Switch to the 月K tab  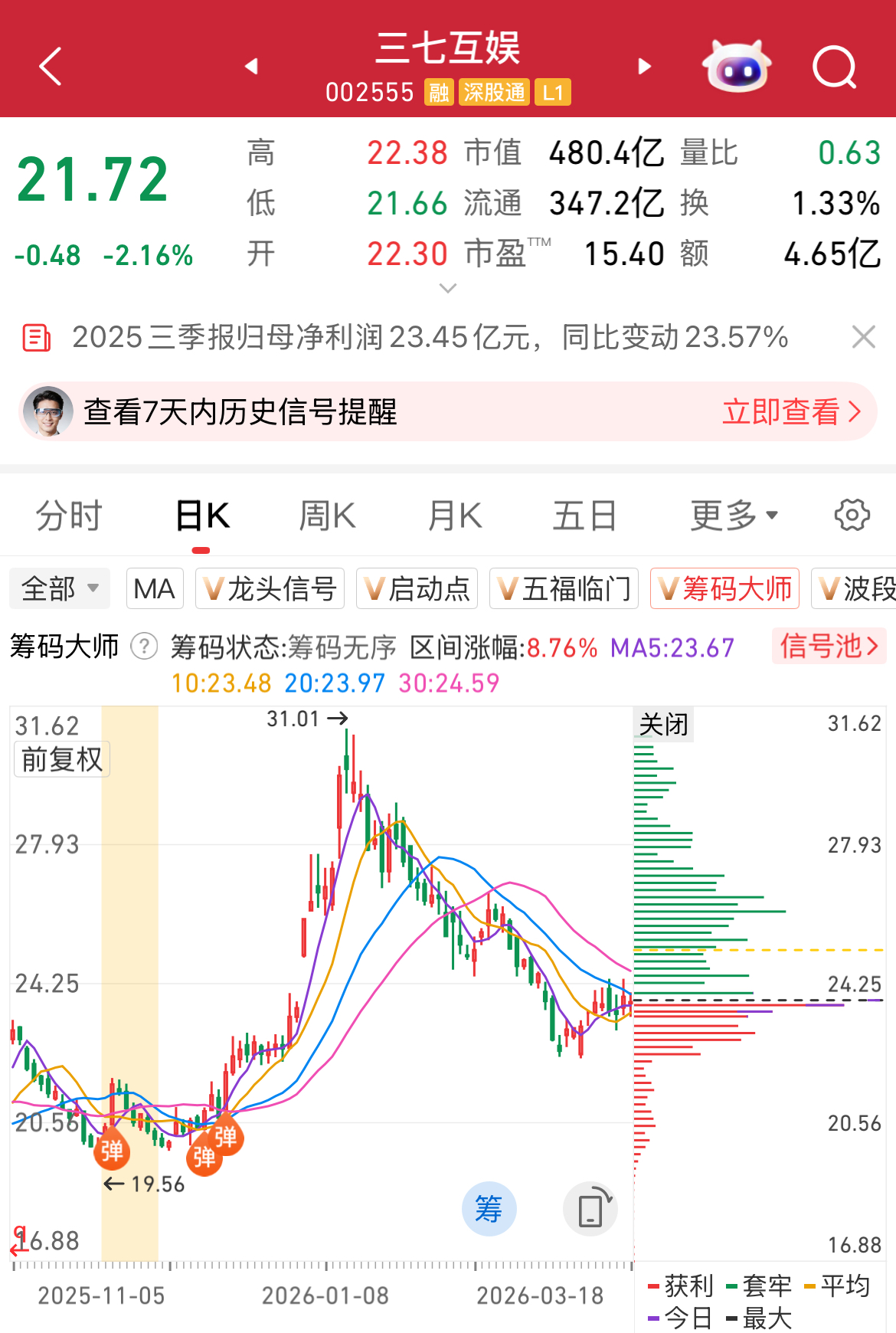455,516
